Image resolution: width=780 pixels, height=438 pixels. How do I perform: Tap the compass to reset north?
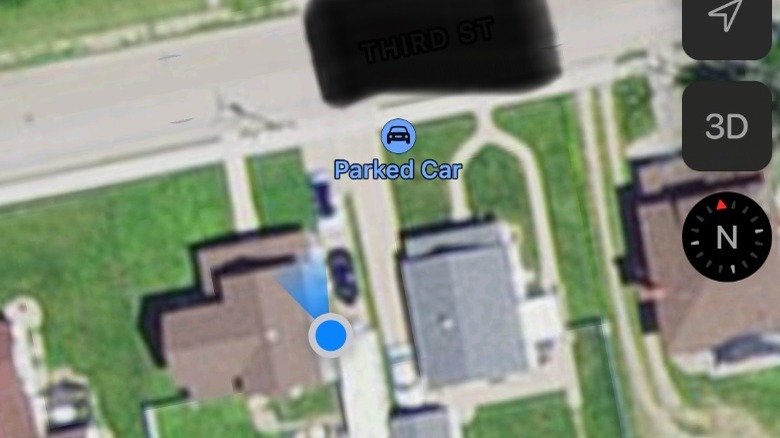(x=727, y=237)
